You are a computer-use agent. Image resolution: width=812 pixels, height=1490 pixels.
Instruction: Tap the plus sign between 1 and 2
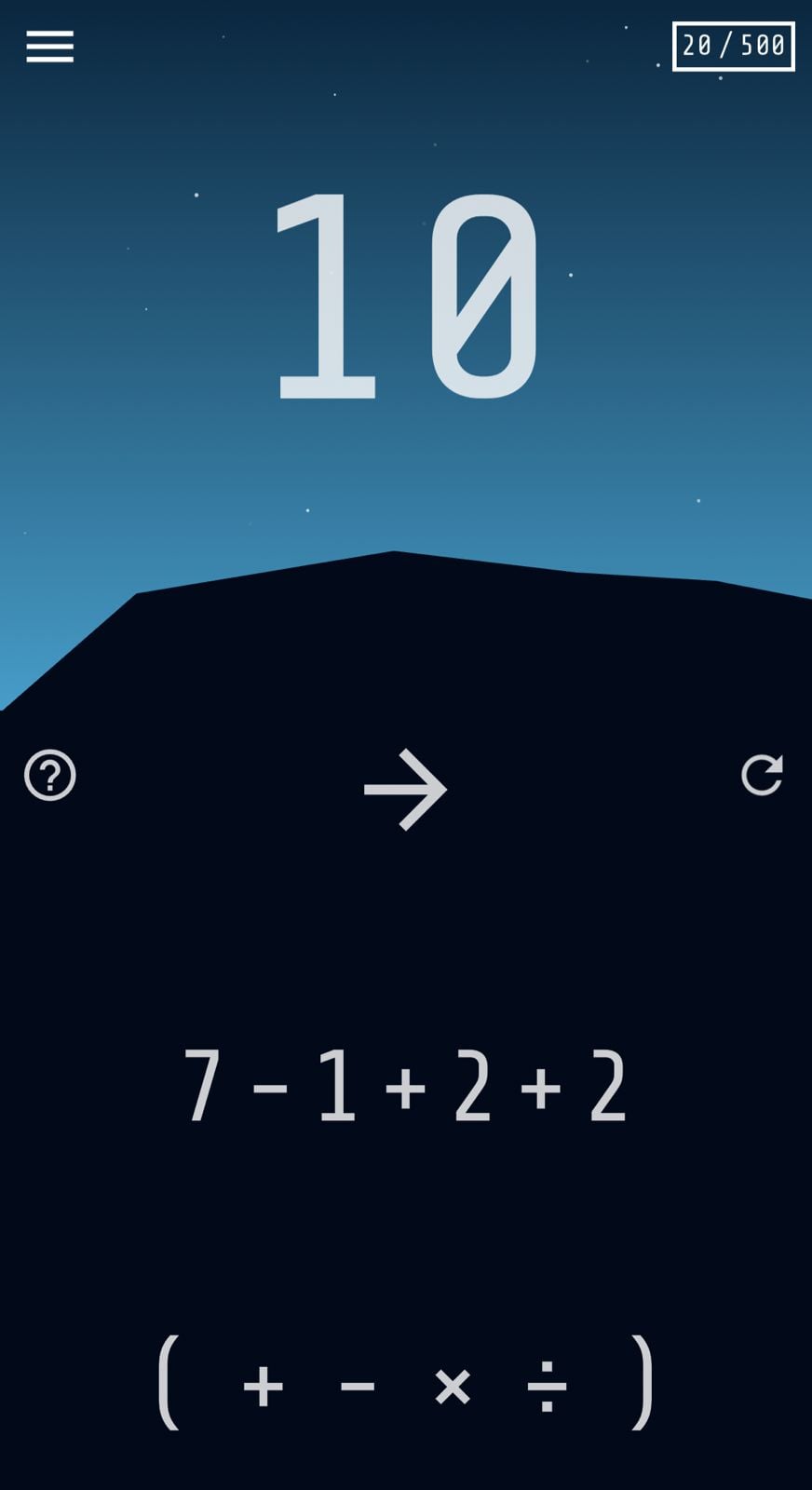tap(405, 1087)
